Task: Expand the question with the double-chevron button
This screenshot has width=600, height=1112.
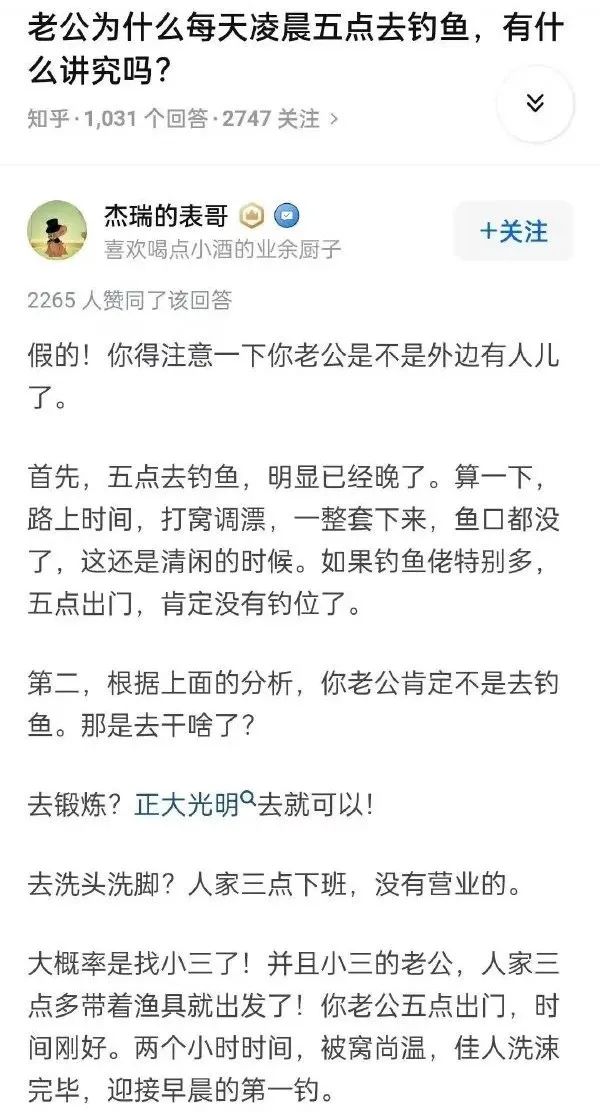Action: pyautogui.click(x=535, y=104)
